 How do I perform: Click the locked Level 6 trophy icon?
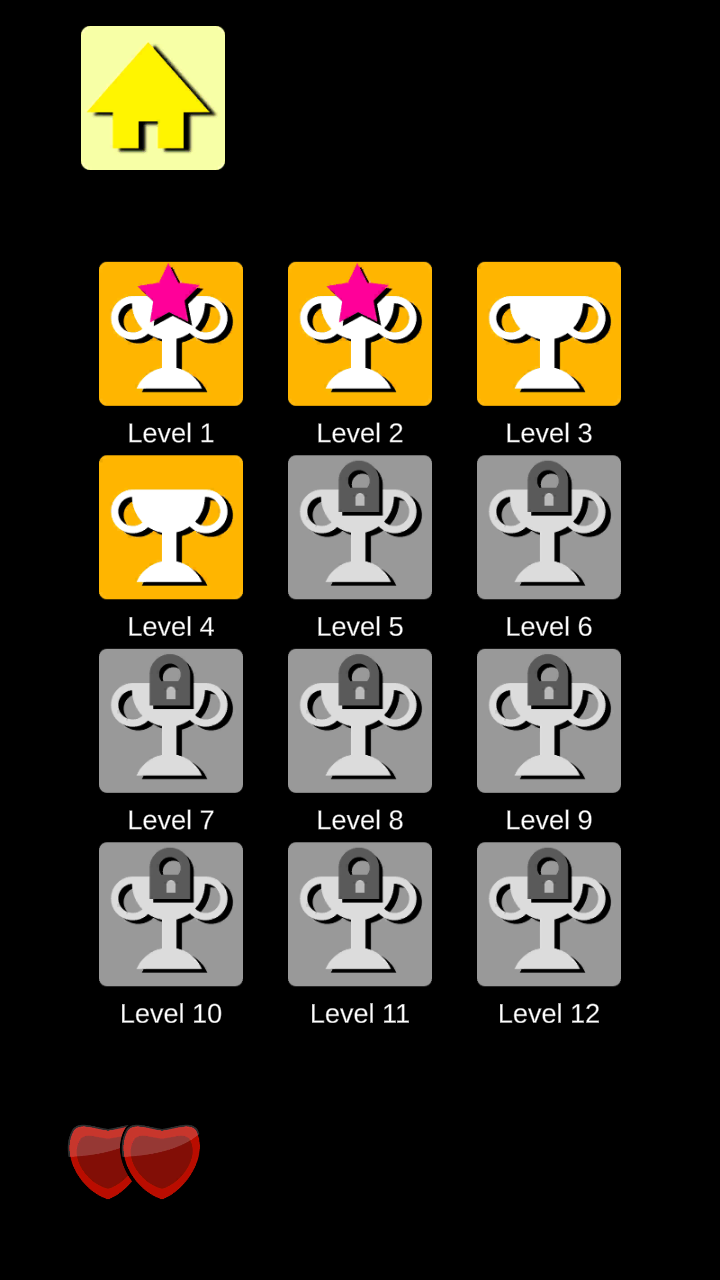click(x=548, y=527)
